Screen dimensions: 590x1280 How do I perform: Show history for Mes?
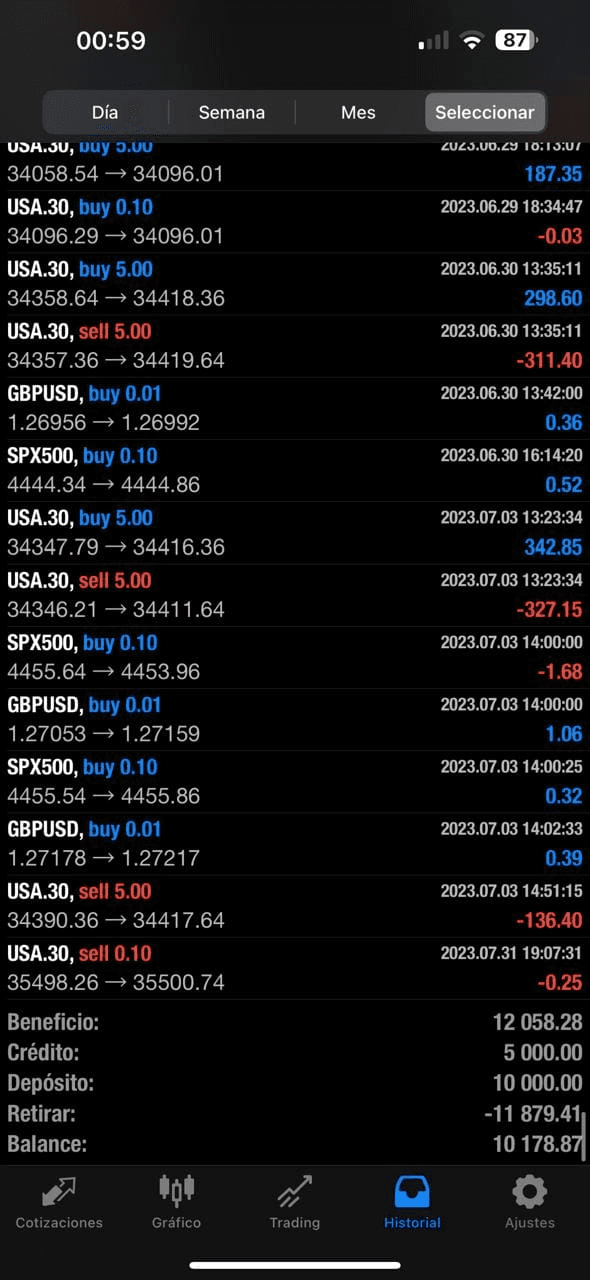(358, 112)
